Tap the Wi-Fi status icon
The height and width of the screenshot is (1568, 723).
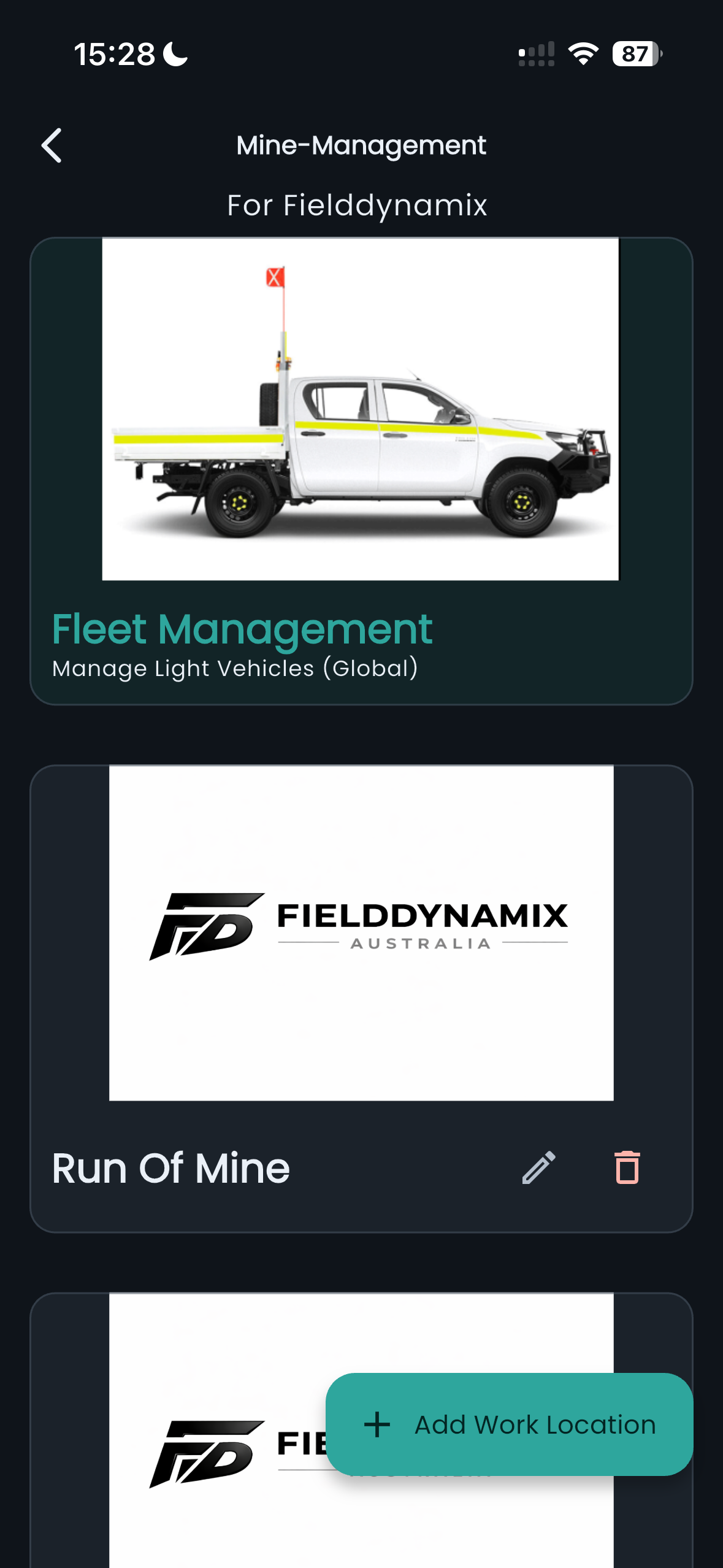tap(583, 54)
